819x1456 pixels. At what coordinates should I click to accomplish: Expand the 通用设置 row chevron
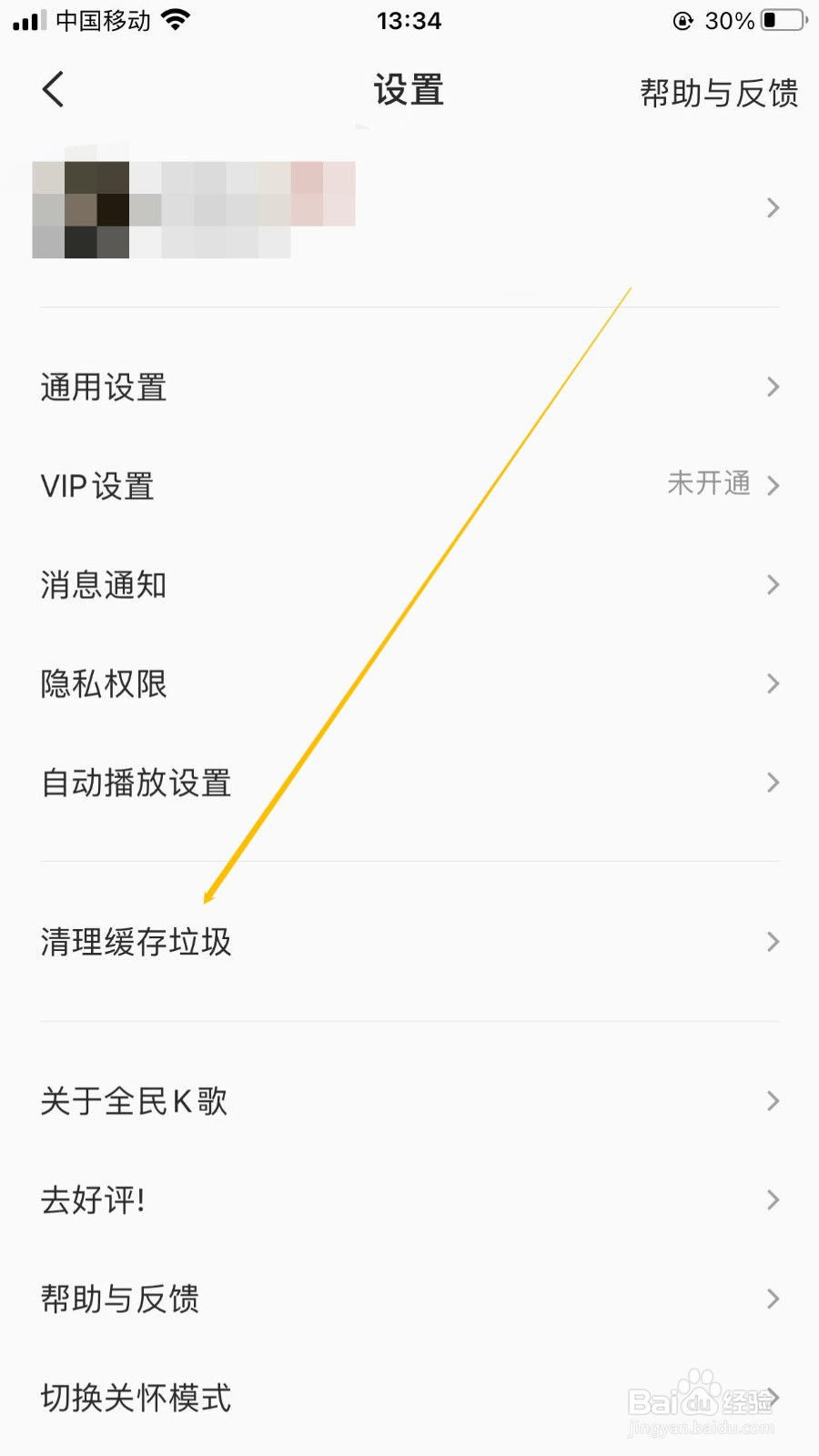point(773,387)
